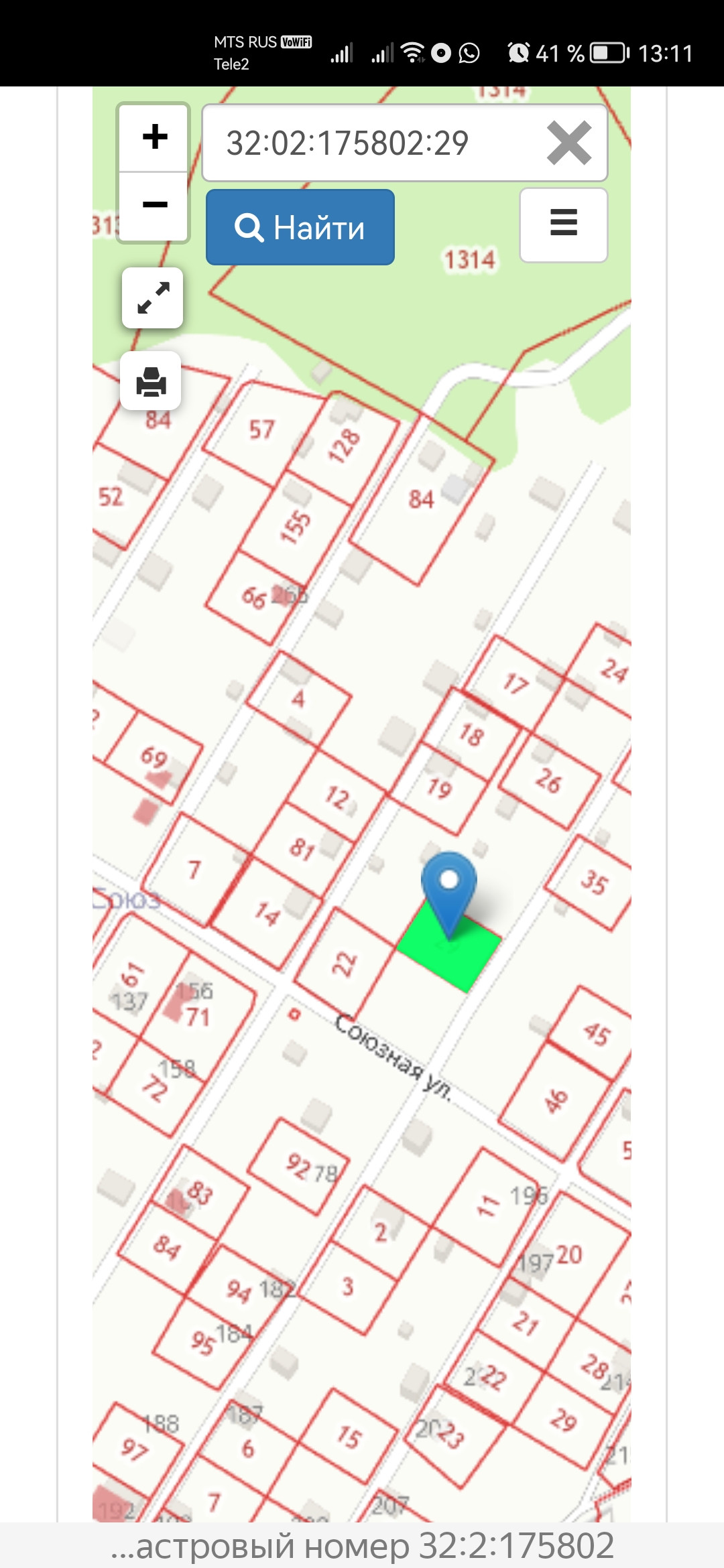724x1568 pixels.
Task: Tap the Найти search button
Action: [300, 227]
